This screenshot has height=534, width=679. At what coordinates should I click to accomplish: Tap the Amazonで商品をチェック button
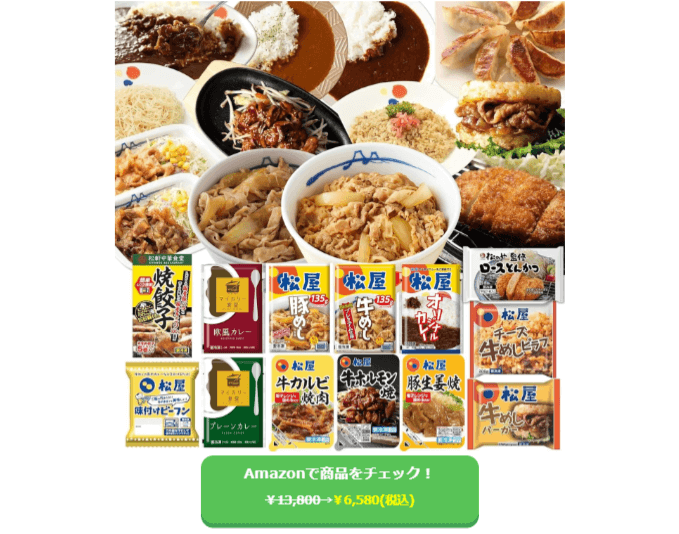click(339, 487)
